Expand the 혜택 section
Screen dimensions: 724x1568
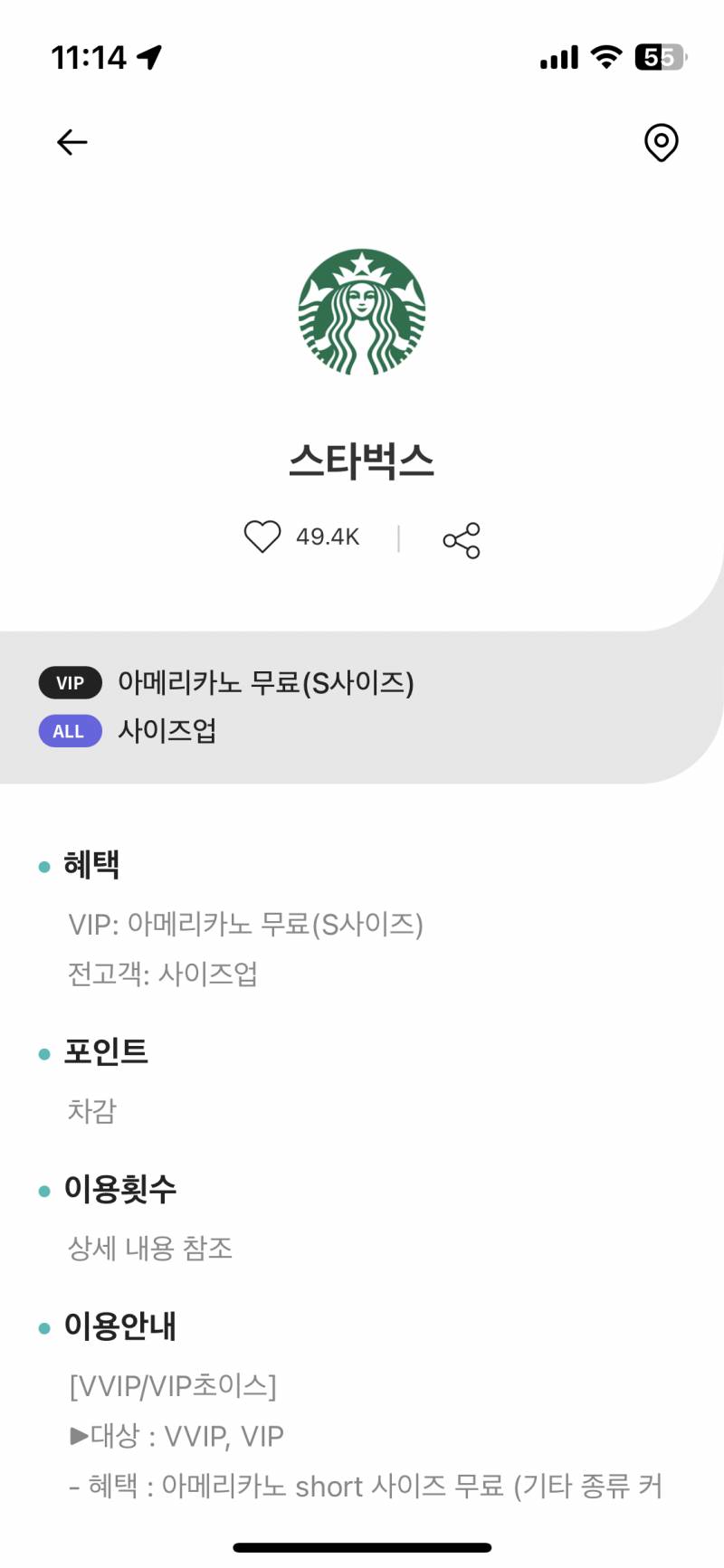coord(90,863)
